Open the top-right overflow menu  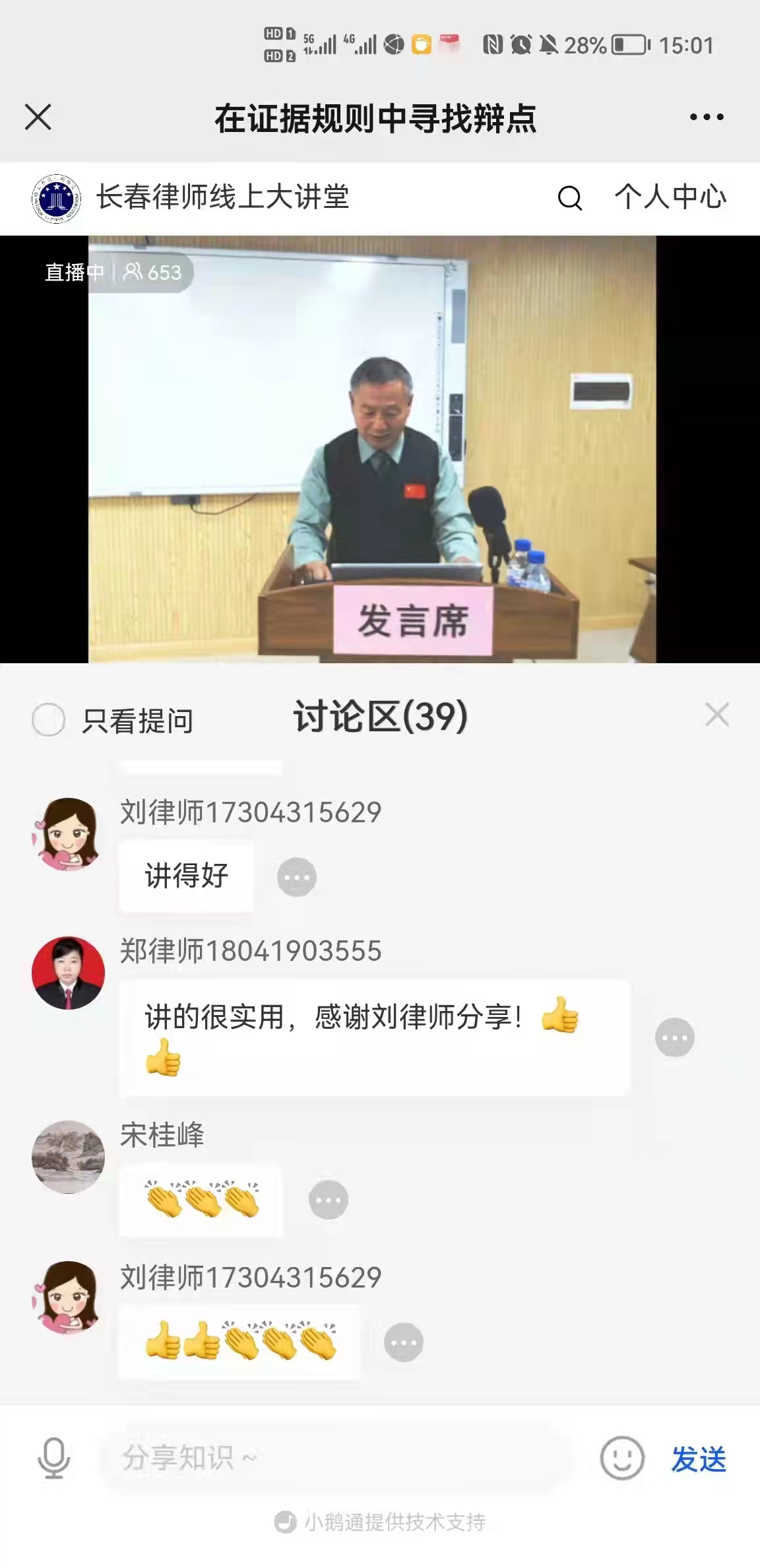tap(706, 117)
